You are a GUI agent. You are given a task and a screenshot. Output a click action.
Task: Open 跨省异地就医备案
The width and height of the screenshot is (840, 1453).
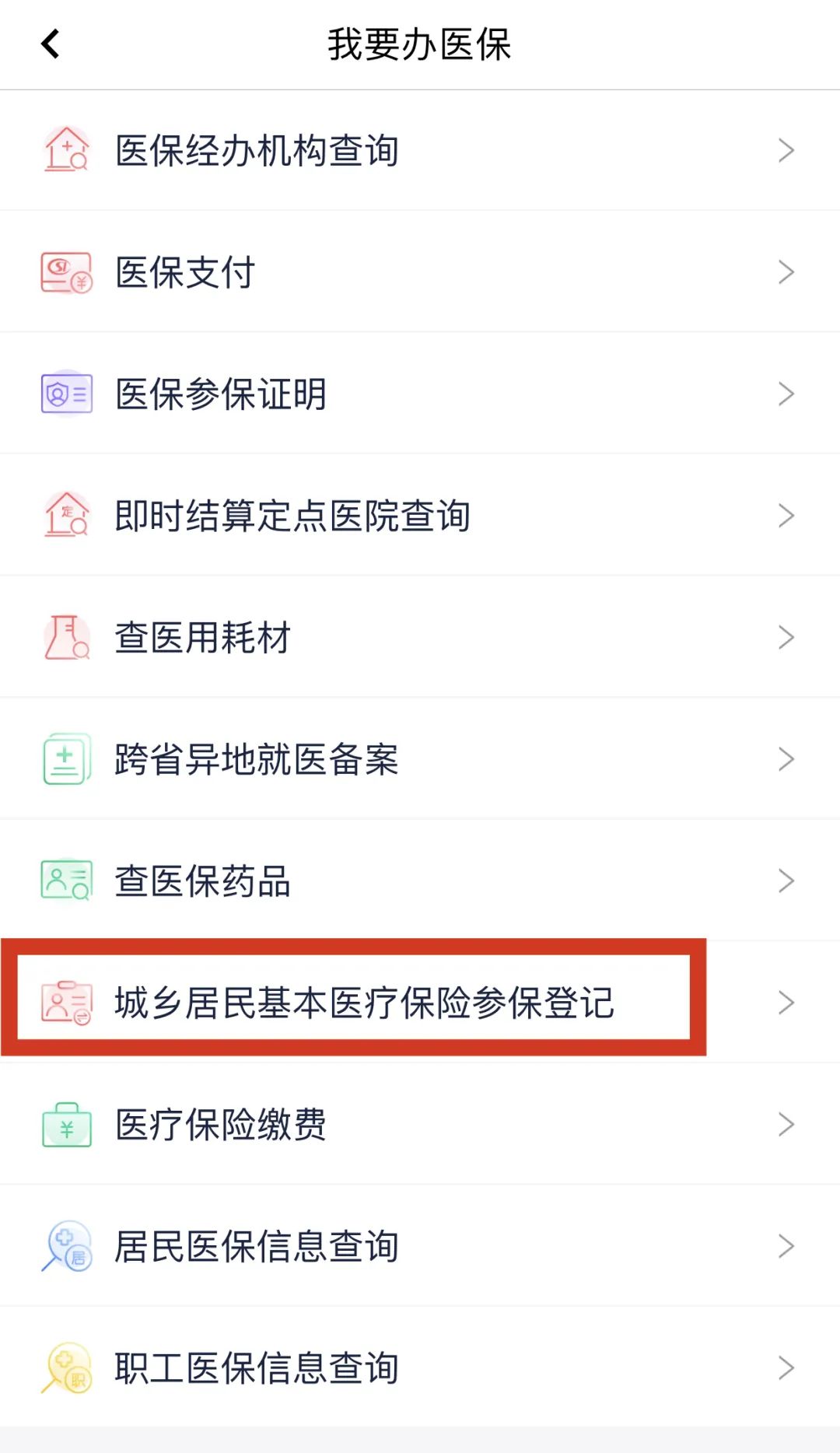(x=420, y=758)
